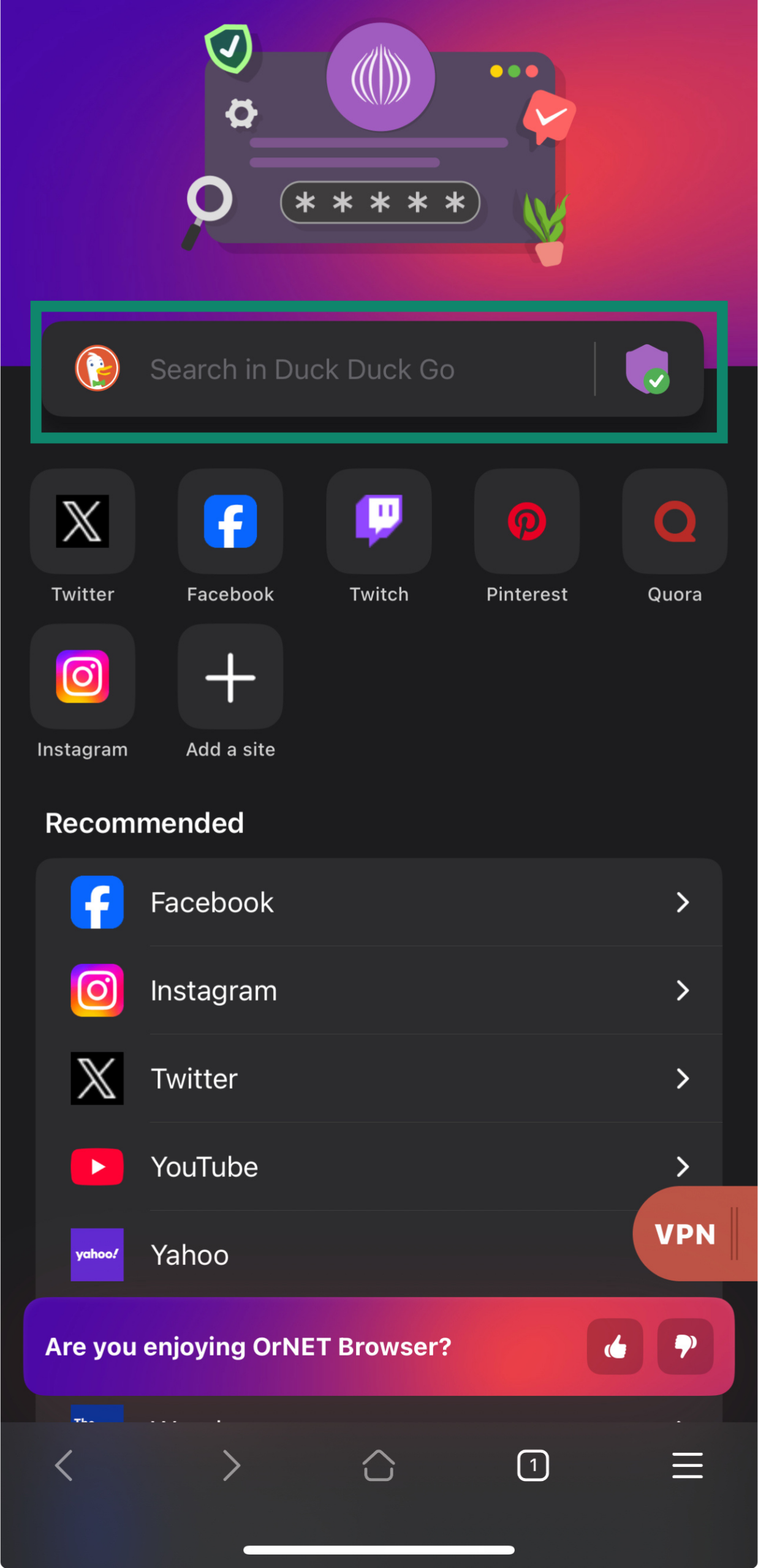Tap the DuckDuckGo search engine icon
Image resolution: width=758 pixels, height=1568 pixels.
pyautogui.click(x=98, y=369)
